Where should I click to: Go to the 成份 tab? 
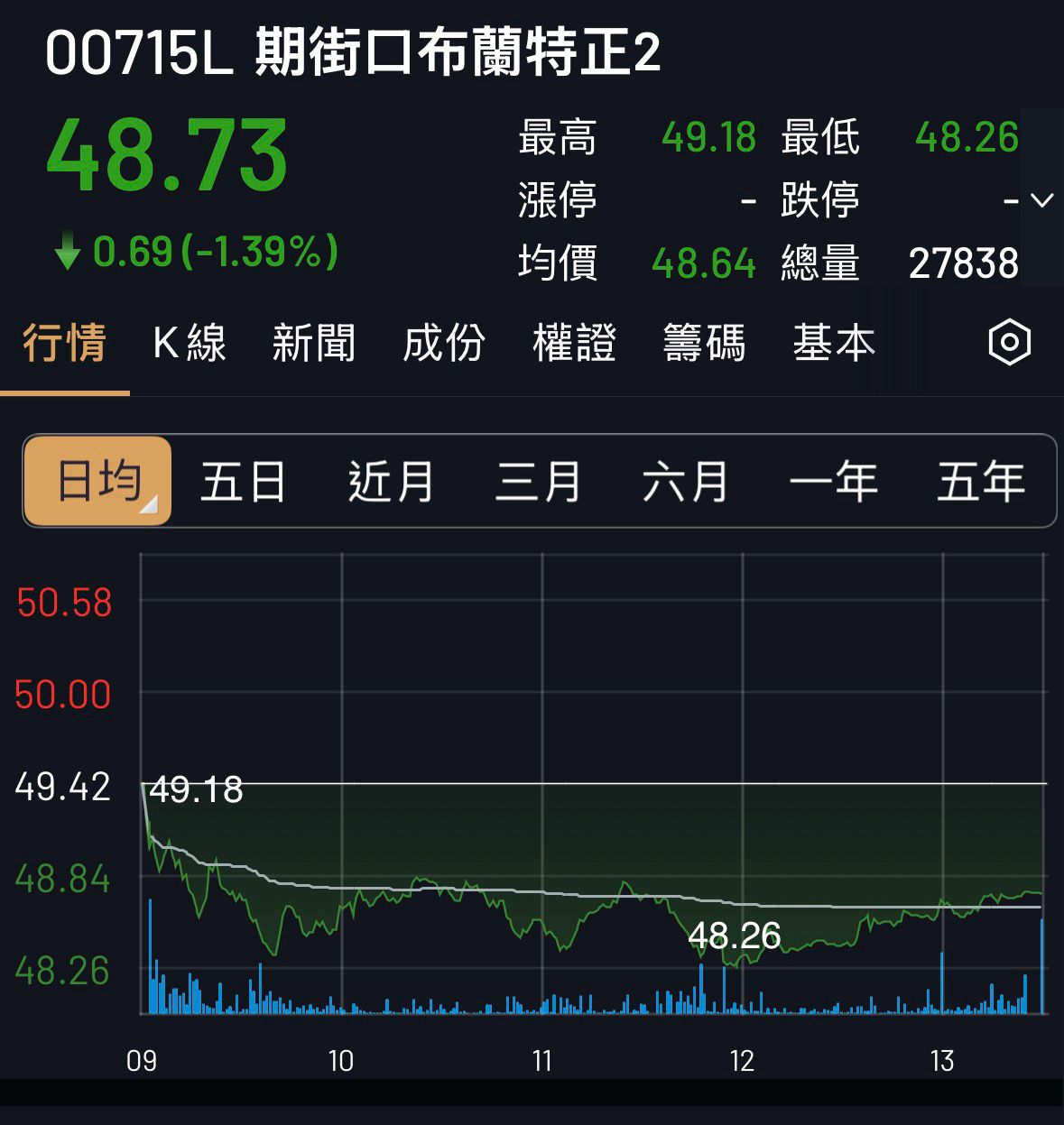(444, 343)
